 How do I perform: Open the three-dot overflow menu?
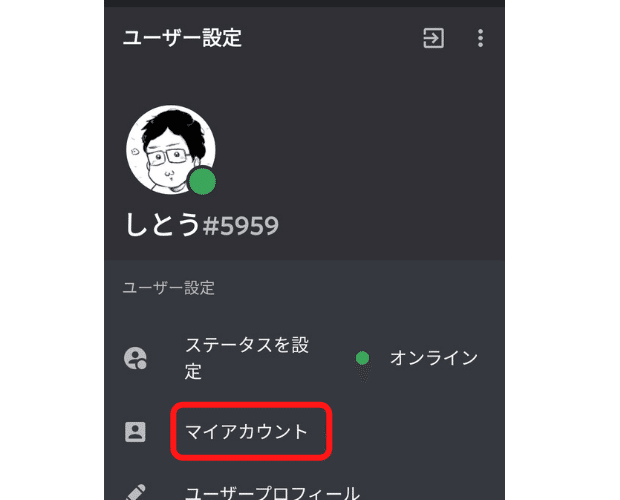pyautogui.click(x=481, y=39)
